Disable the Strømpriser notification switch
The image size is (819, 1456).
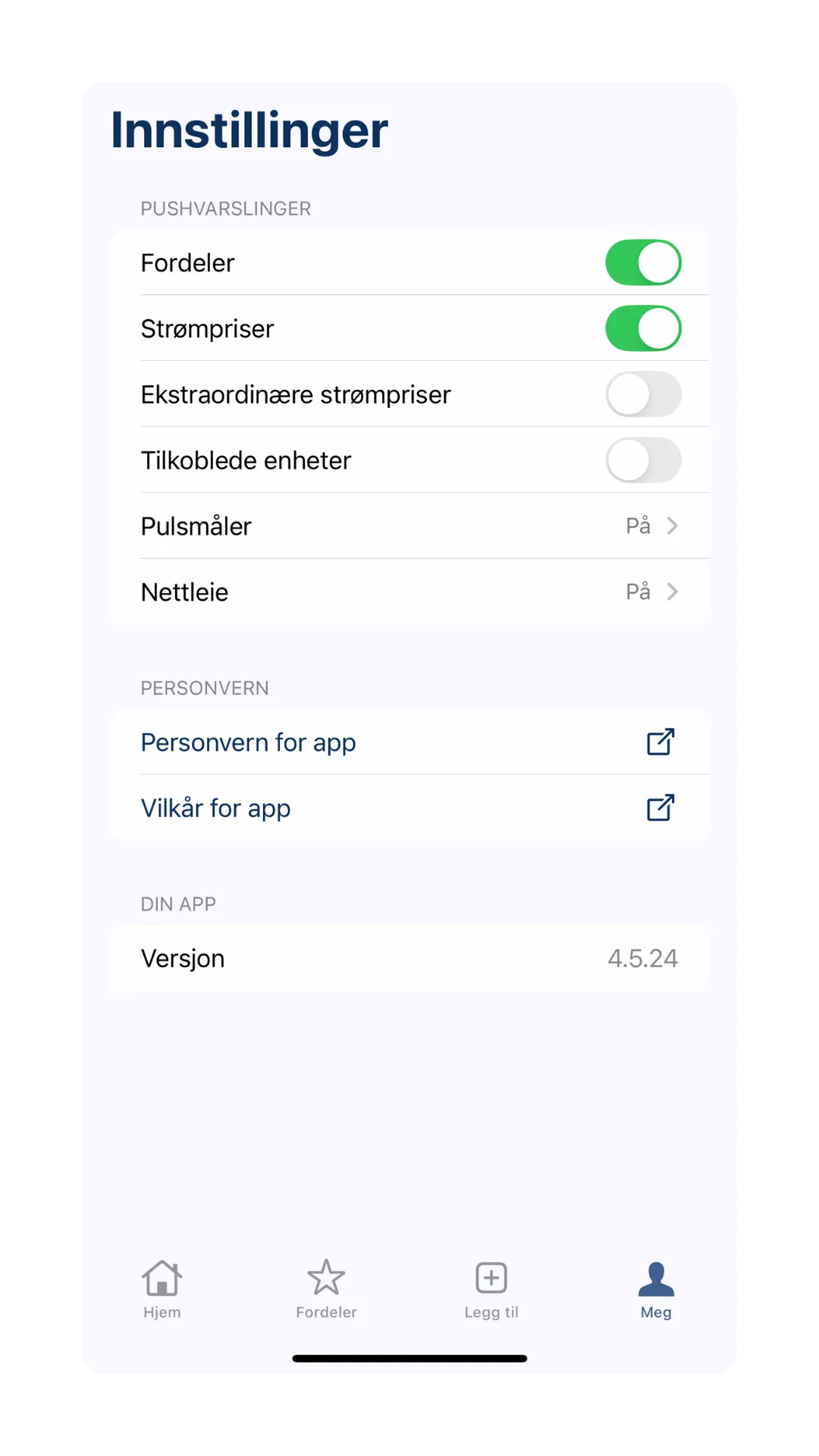coord(643,329)
